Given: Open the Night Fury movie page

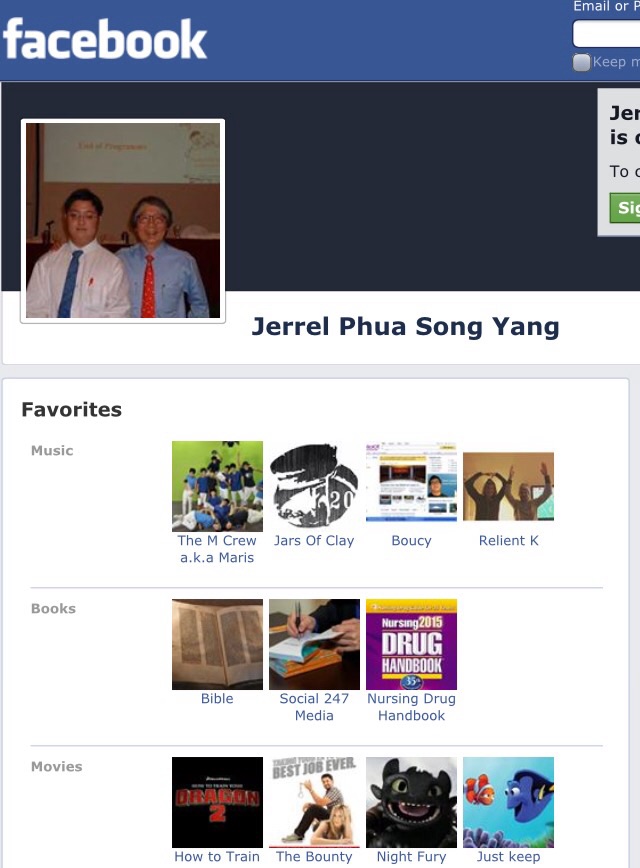Looking at the screenshot, I should click(411, 802).
